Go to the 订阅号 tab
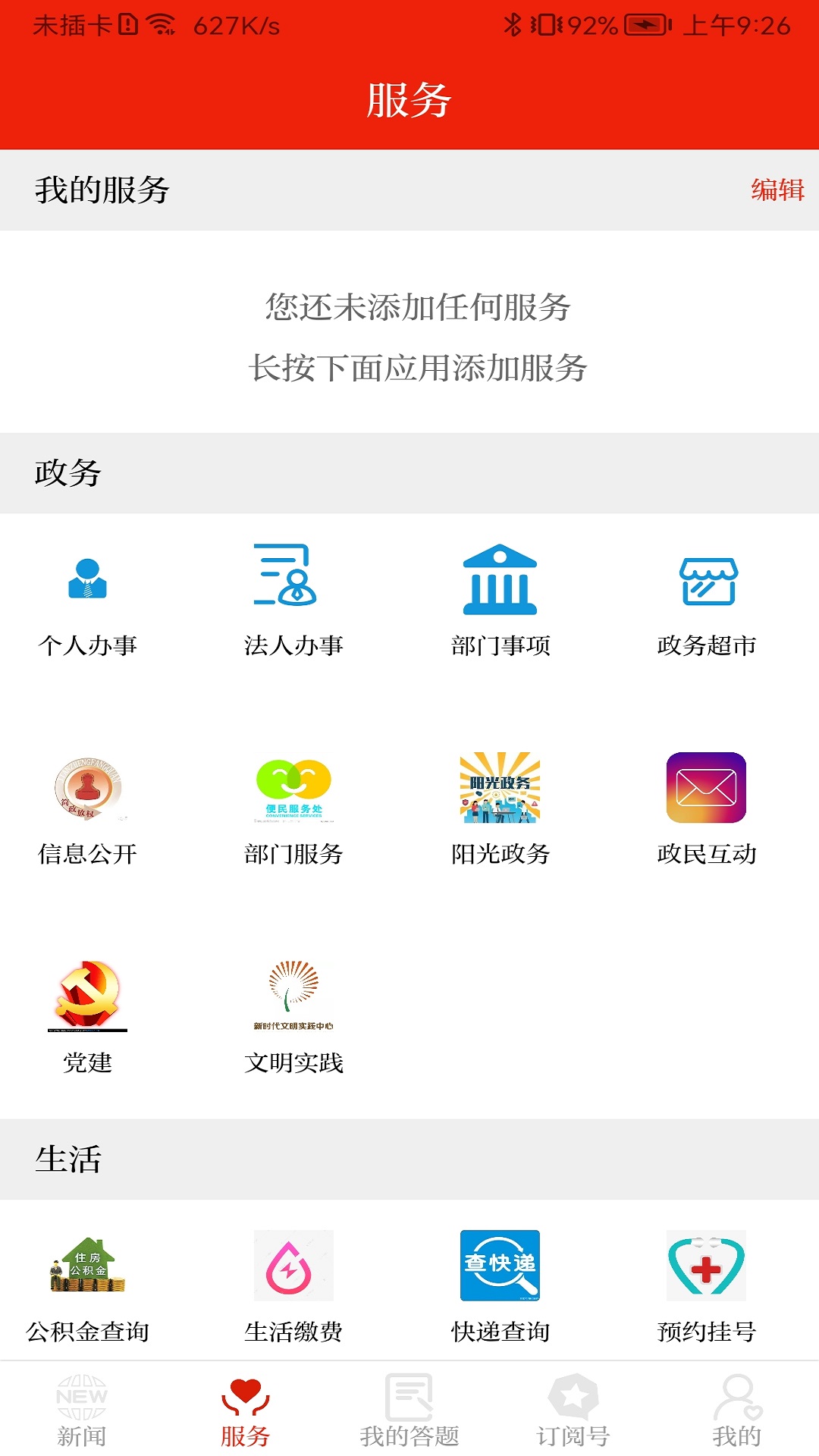The width and height of the screenshot is (819, 1456). click(573, 1410)
